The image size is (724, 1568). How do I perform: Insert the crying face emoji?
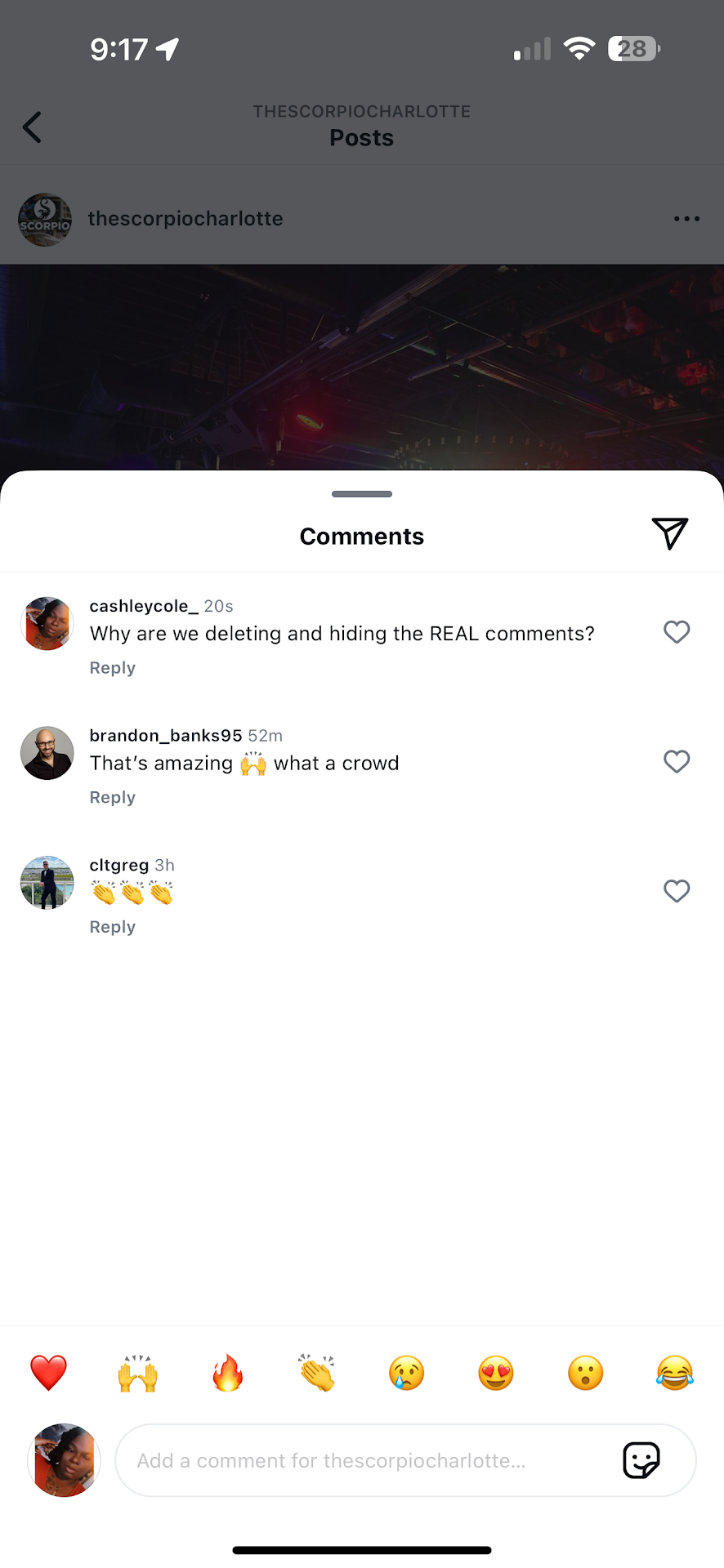point(407,1373)
